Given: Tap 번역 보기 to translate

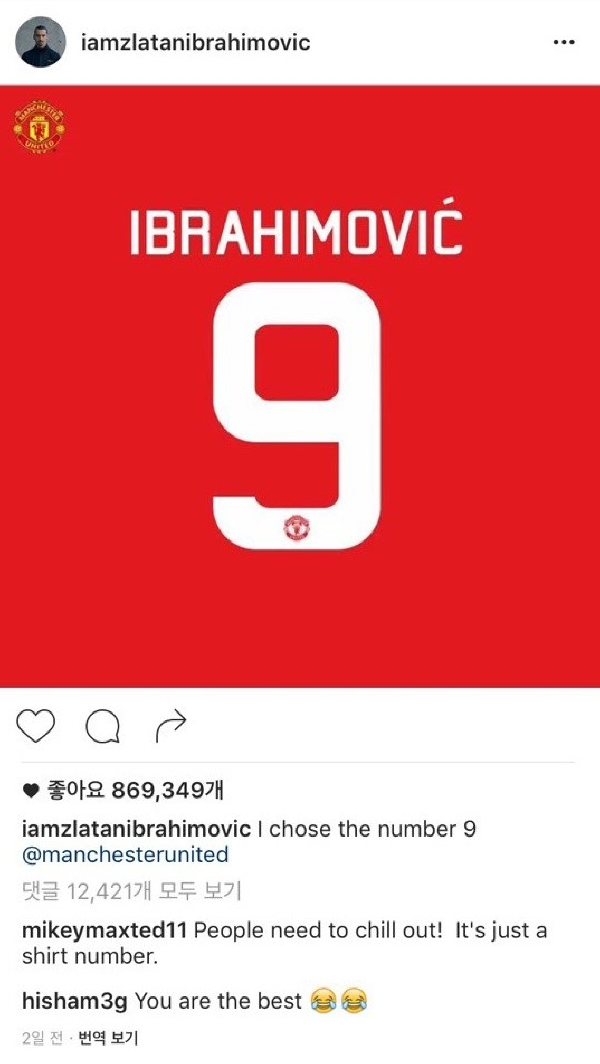Looking at the screenshot, I should [x=107, y=1037].
